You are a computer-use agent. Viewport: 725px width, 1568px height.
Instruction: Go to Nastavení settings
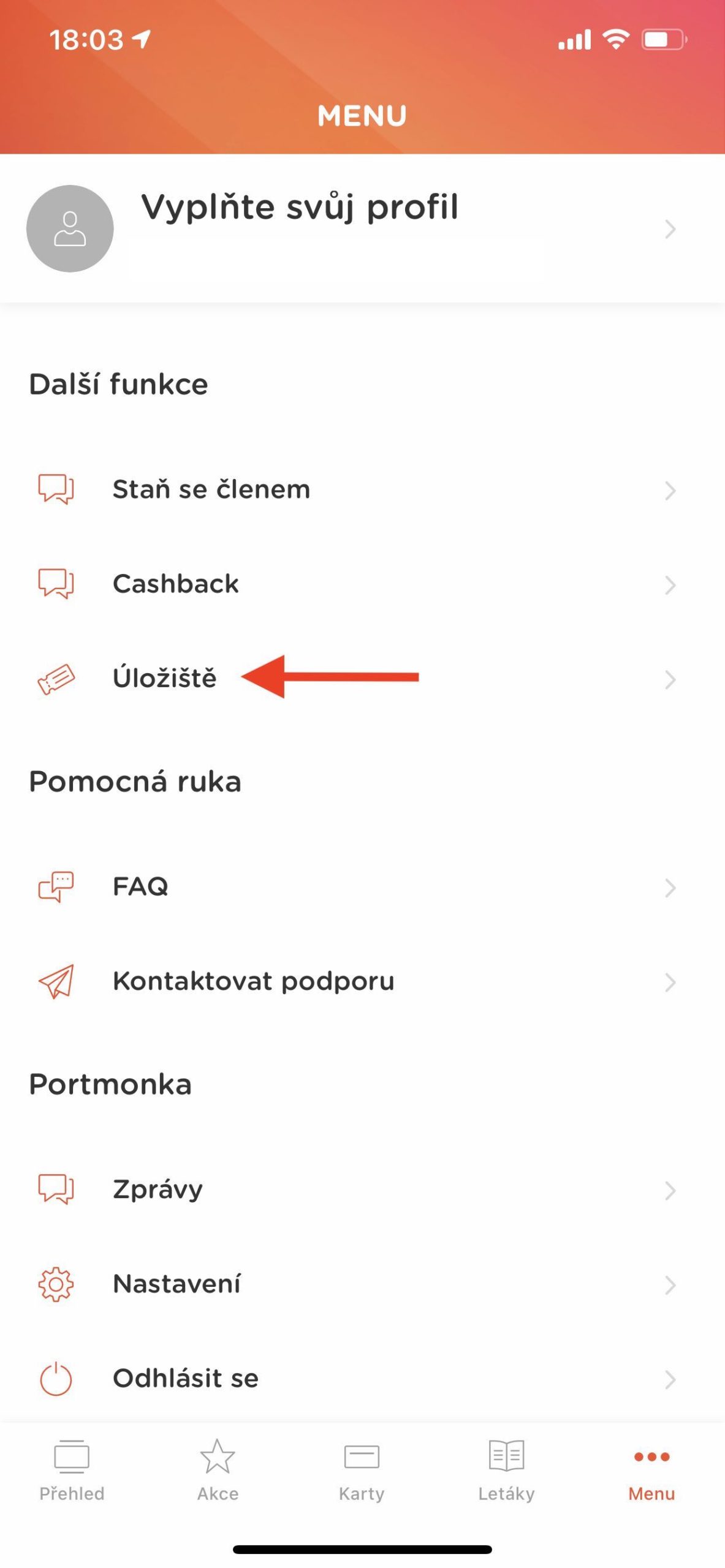coord(362,1284)
